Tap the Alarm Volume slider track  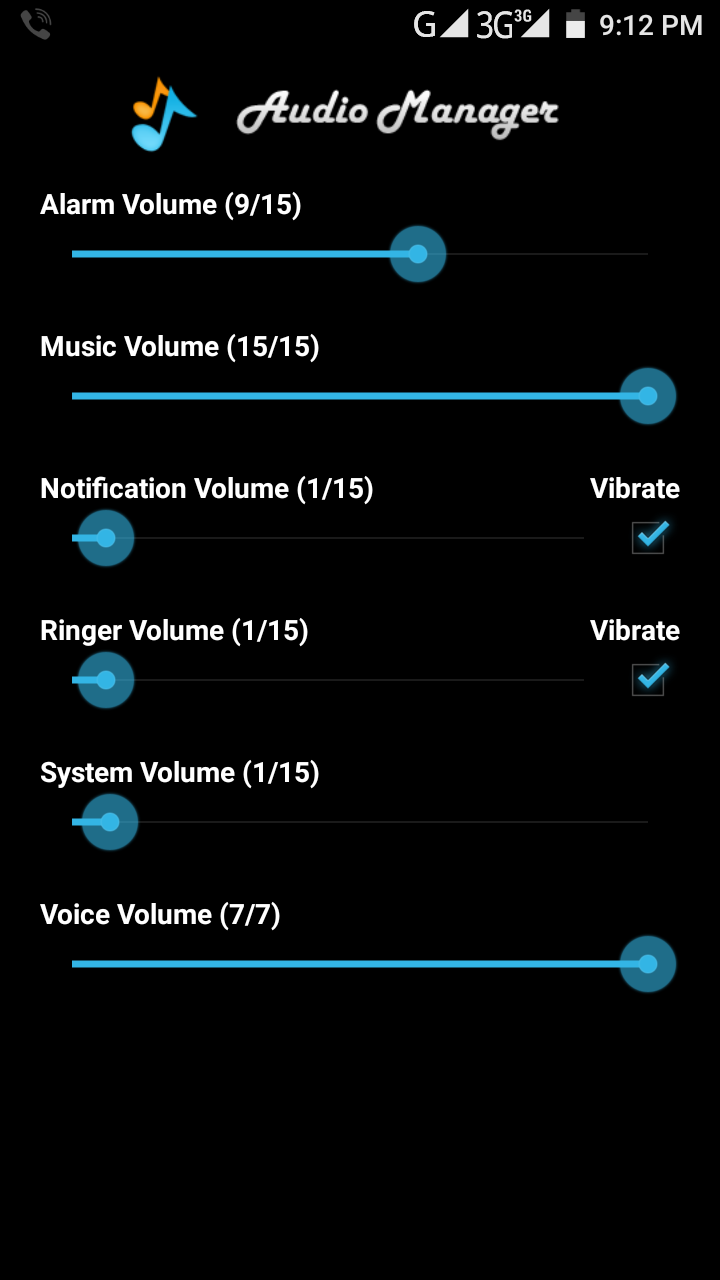[360, 254]
